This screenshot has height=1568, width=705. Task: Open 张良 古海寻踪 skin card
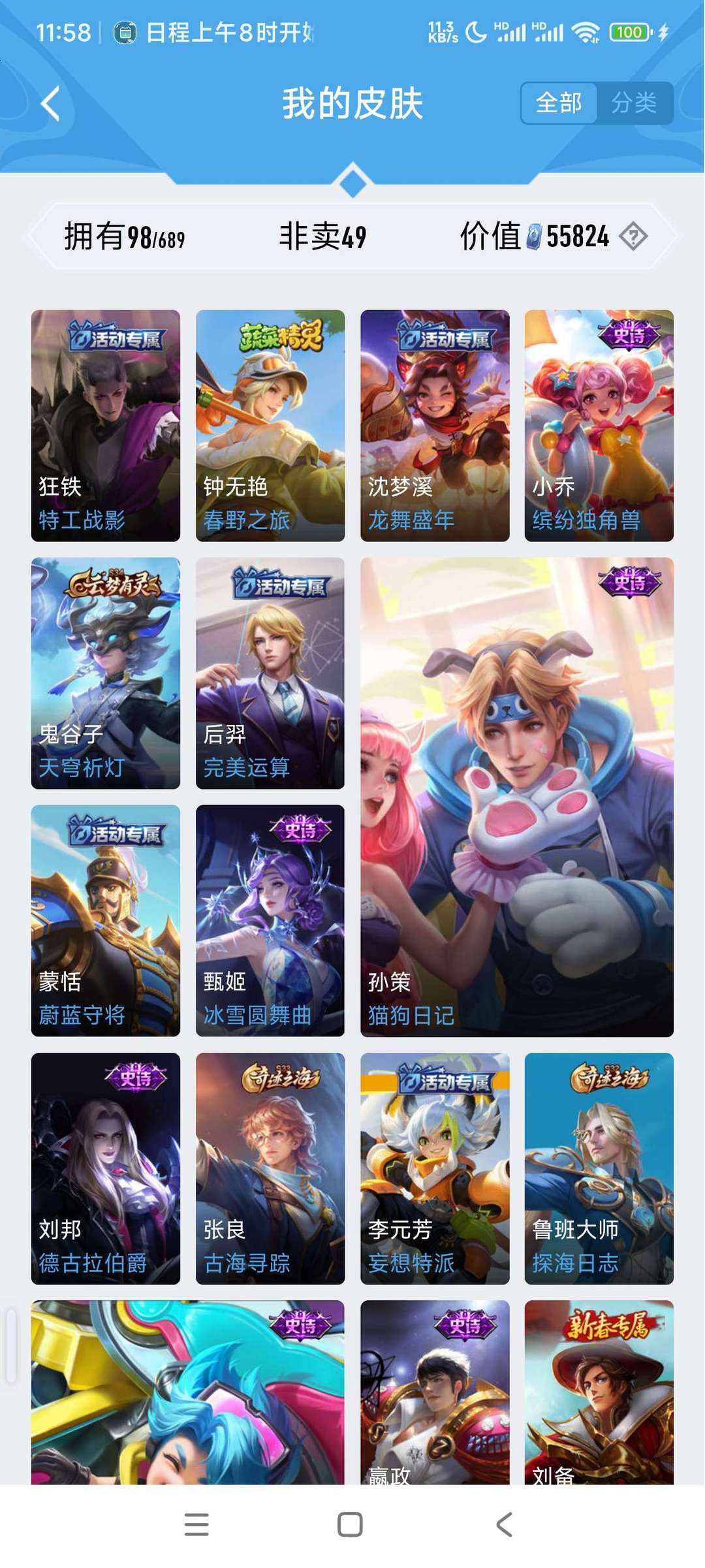point(270,1168)
